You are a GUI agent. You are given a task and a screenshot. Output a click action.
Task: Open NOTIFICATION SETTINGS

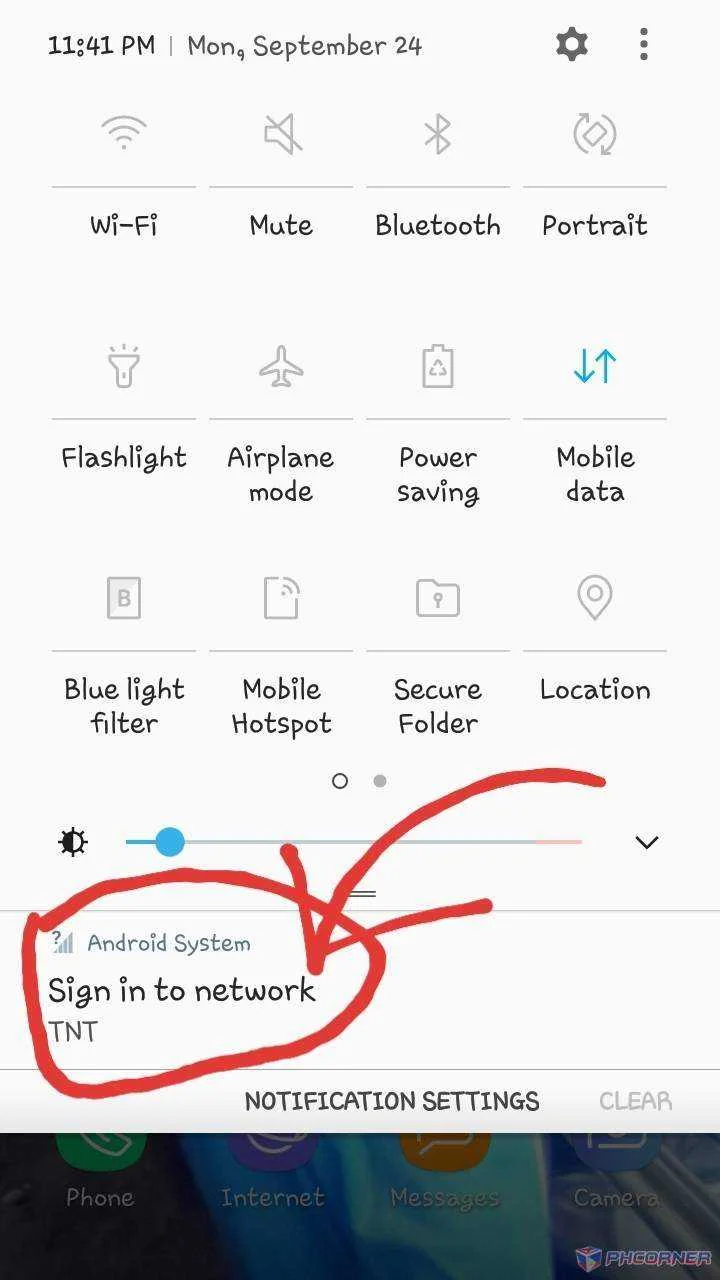[x=392, y=1101]
